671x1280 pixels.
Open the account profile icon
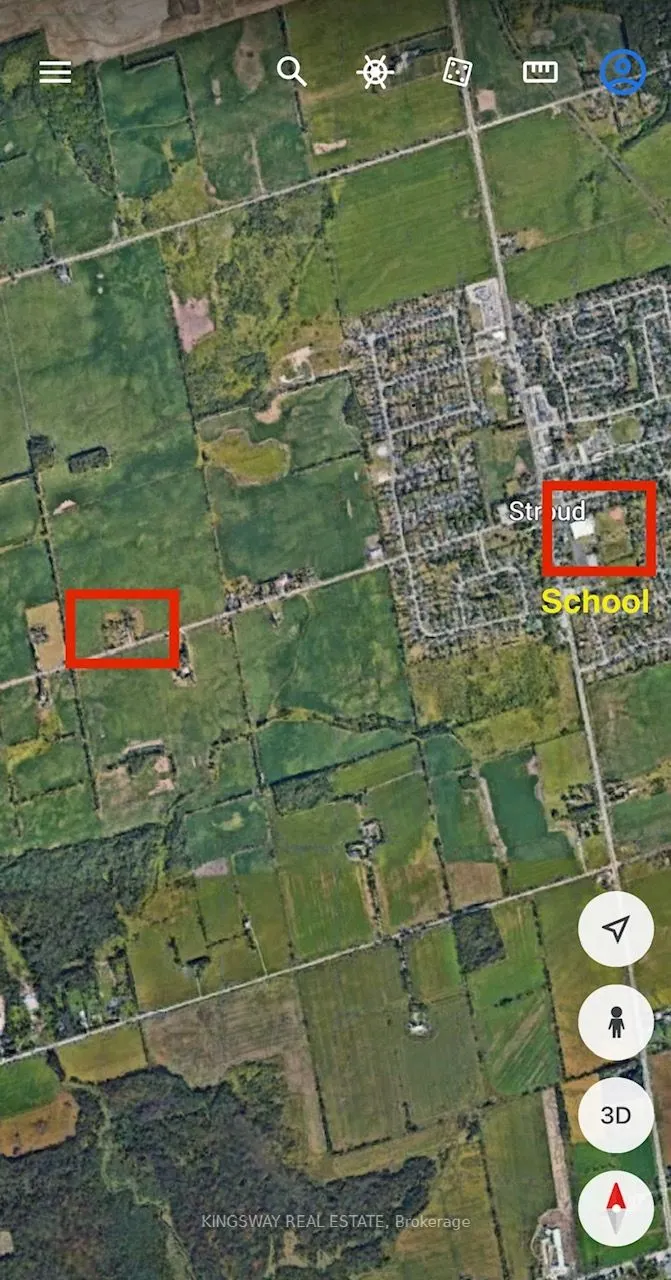click(622, 72)
